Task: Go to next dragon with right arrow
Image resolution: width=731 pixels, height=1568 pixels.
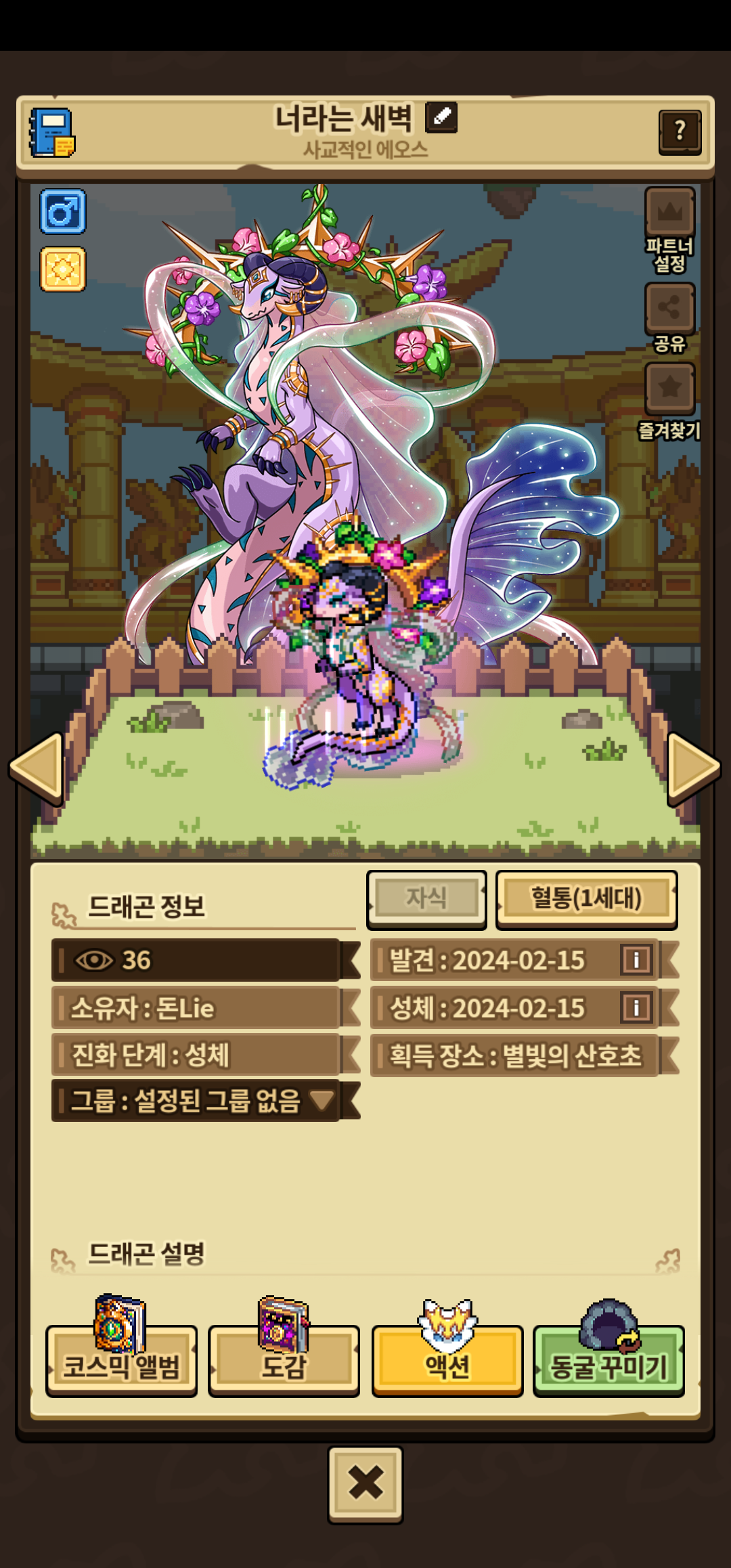Action: (x=693, y=768)
